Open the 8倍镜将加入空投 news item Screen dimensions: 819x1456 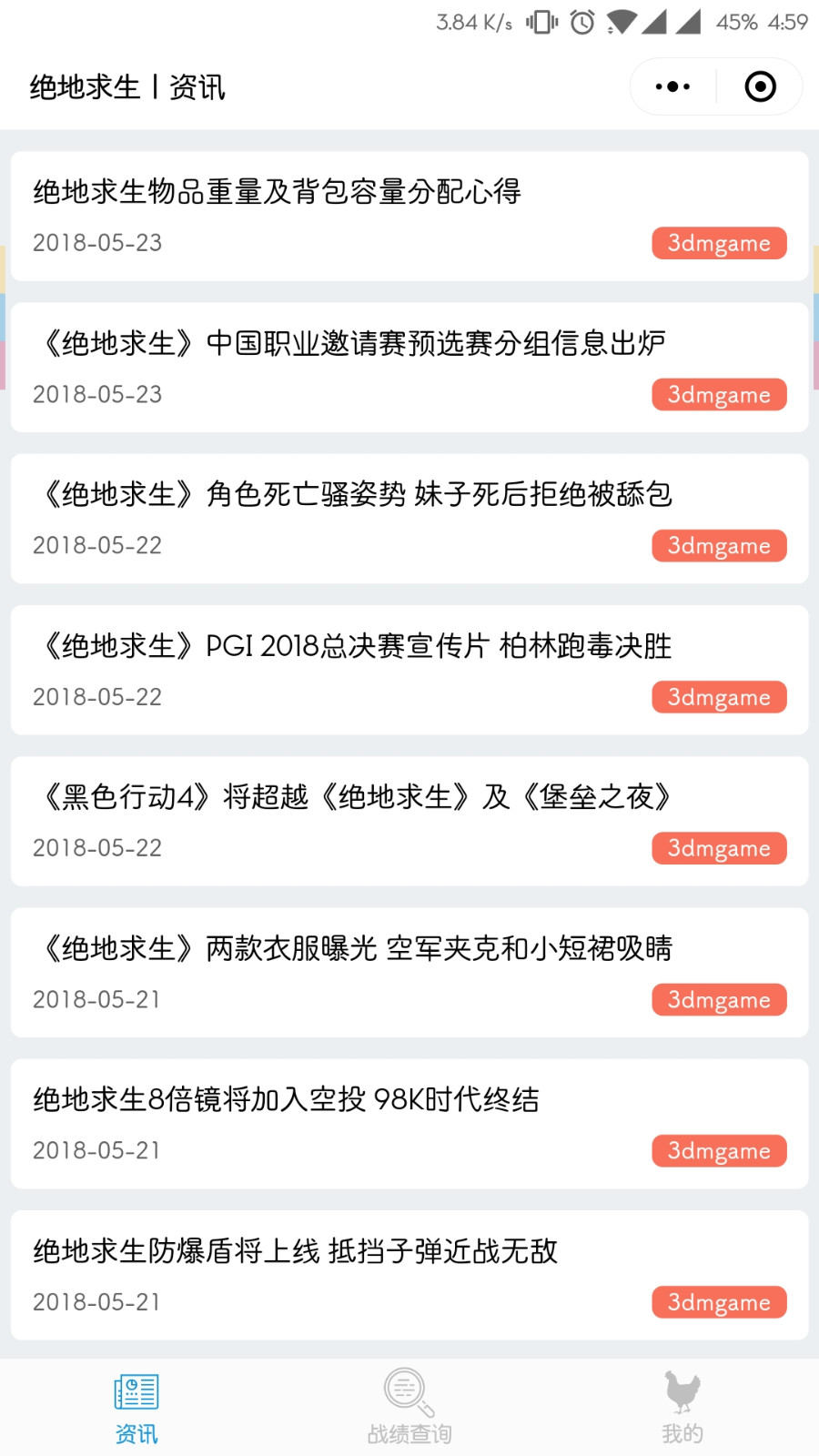(409, 1124)
